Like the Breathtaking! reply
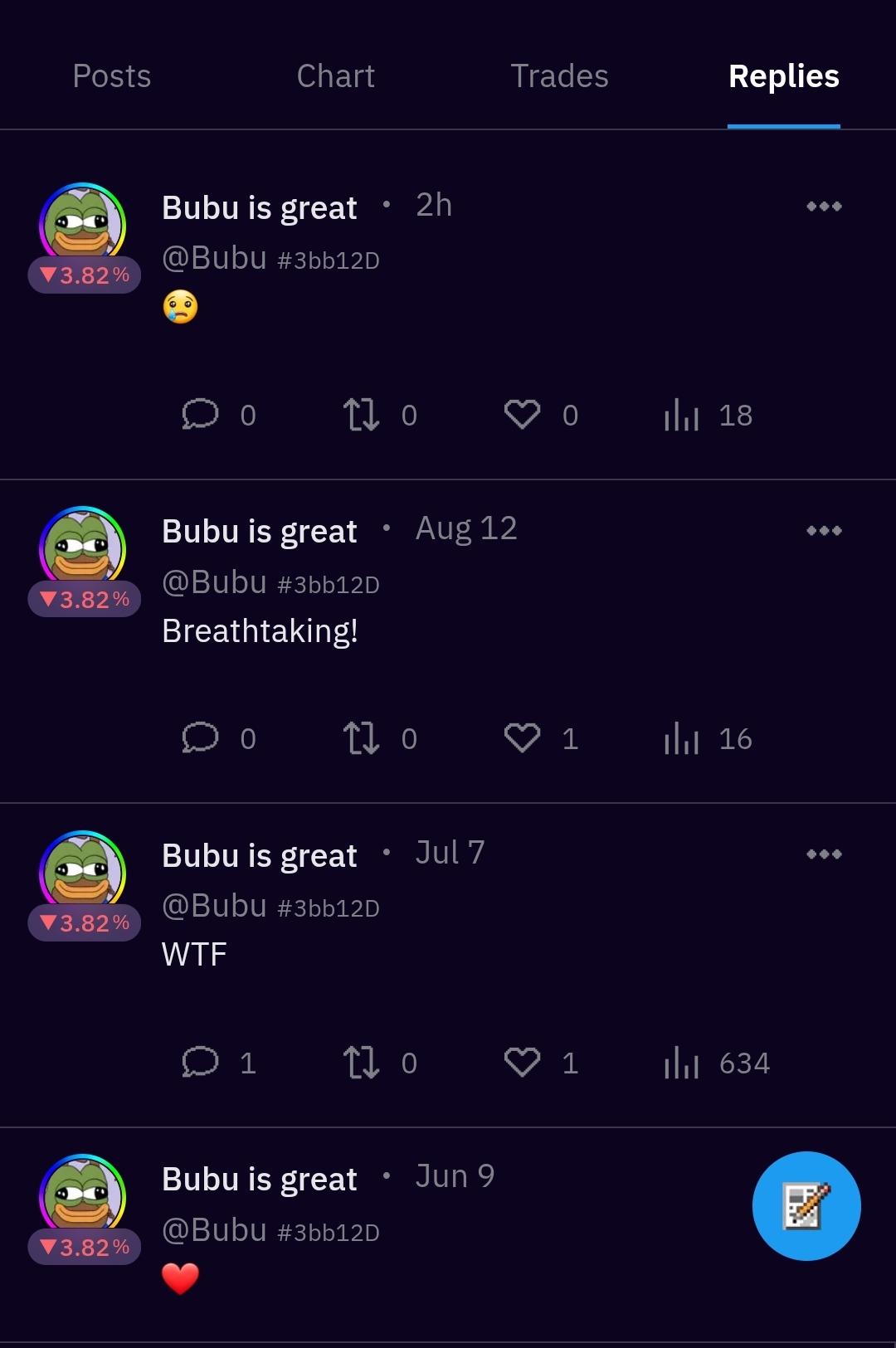 [522, 737]
